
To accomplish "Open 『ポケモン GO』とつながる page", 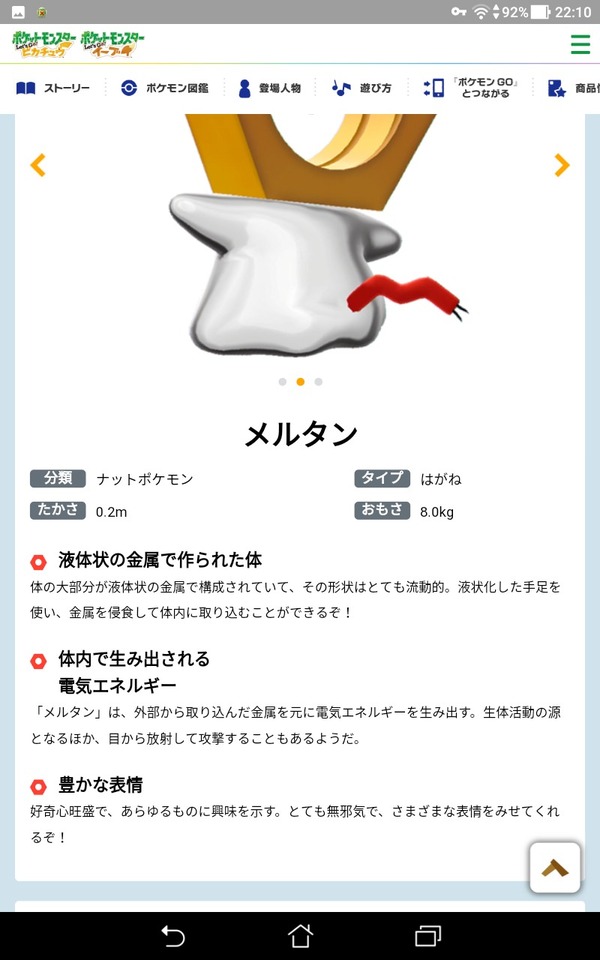I will point(470,88).
